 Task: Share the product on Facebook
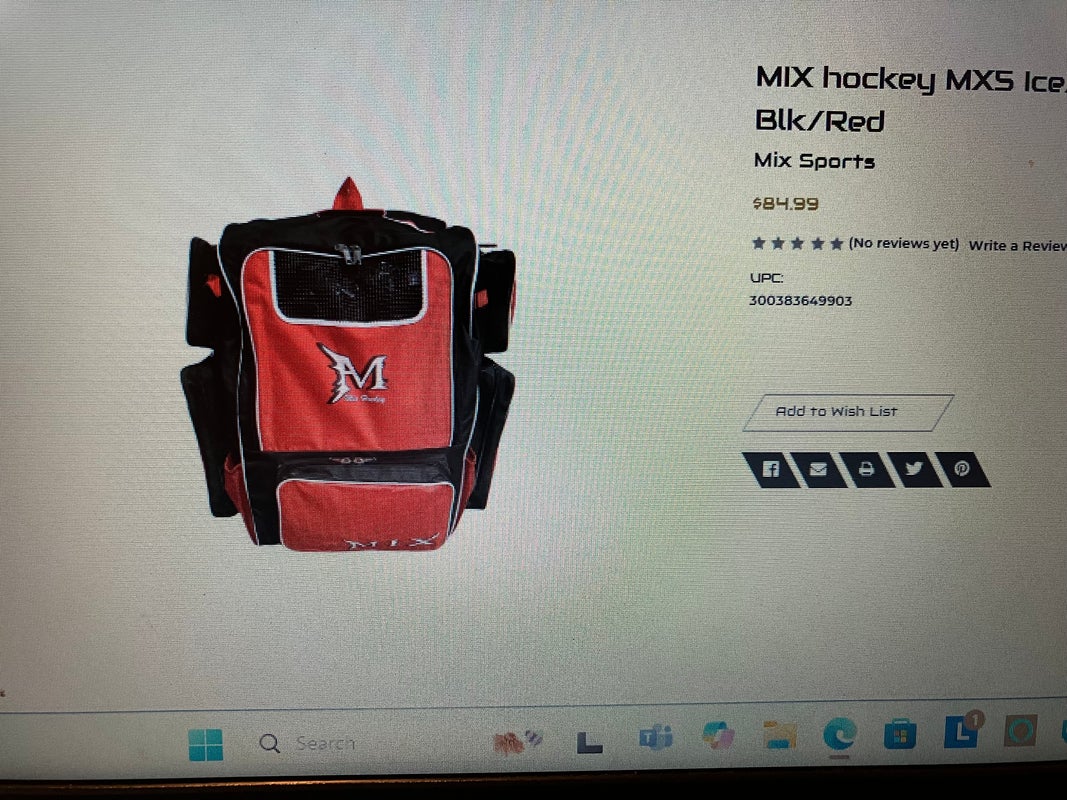pyautogui.click(x=771, y=469)
